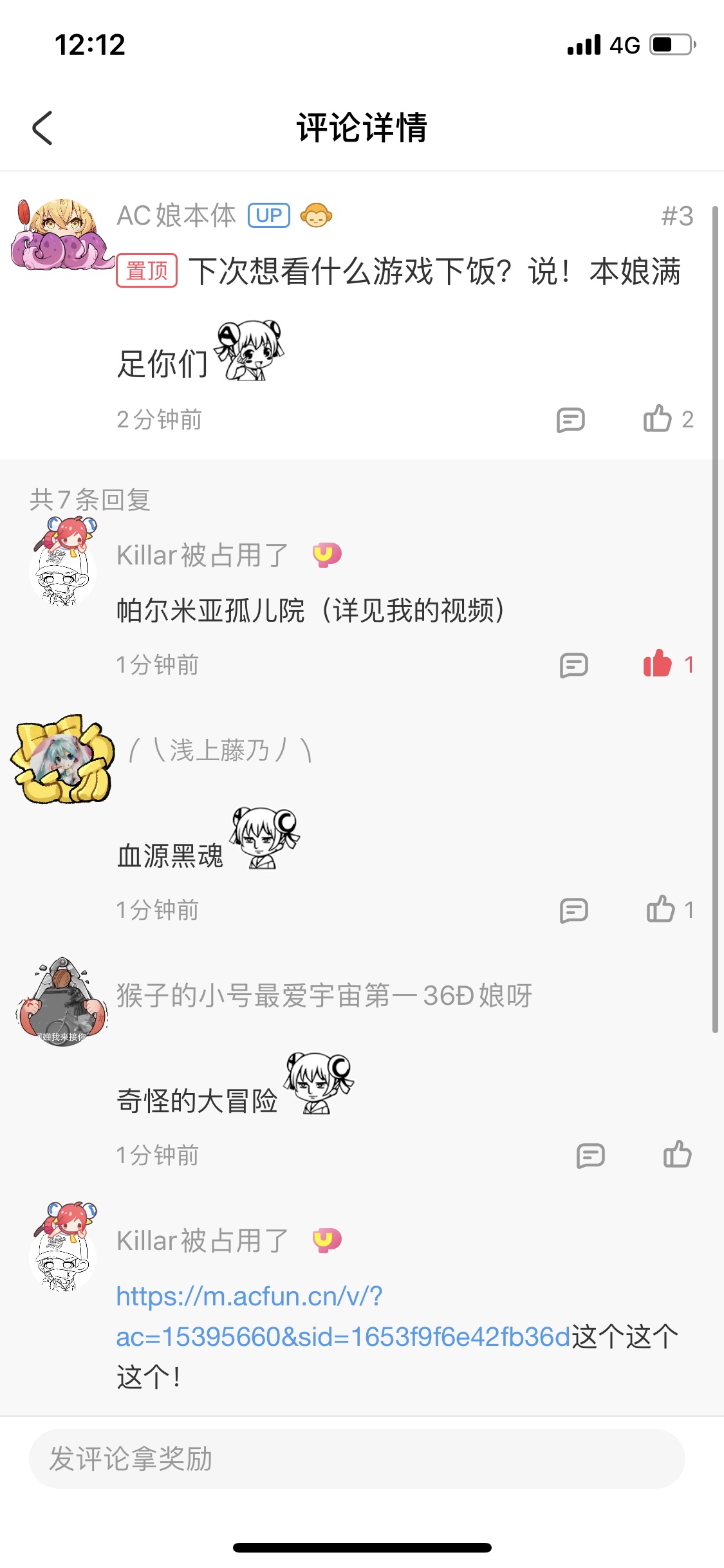
Task: Tap the 发评论拿奖励 comment input box
Action: coord(357,1459)
